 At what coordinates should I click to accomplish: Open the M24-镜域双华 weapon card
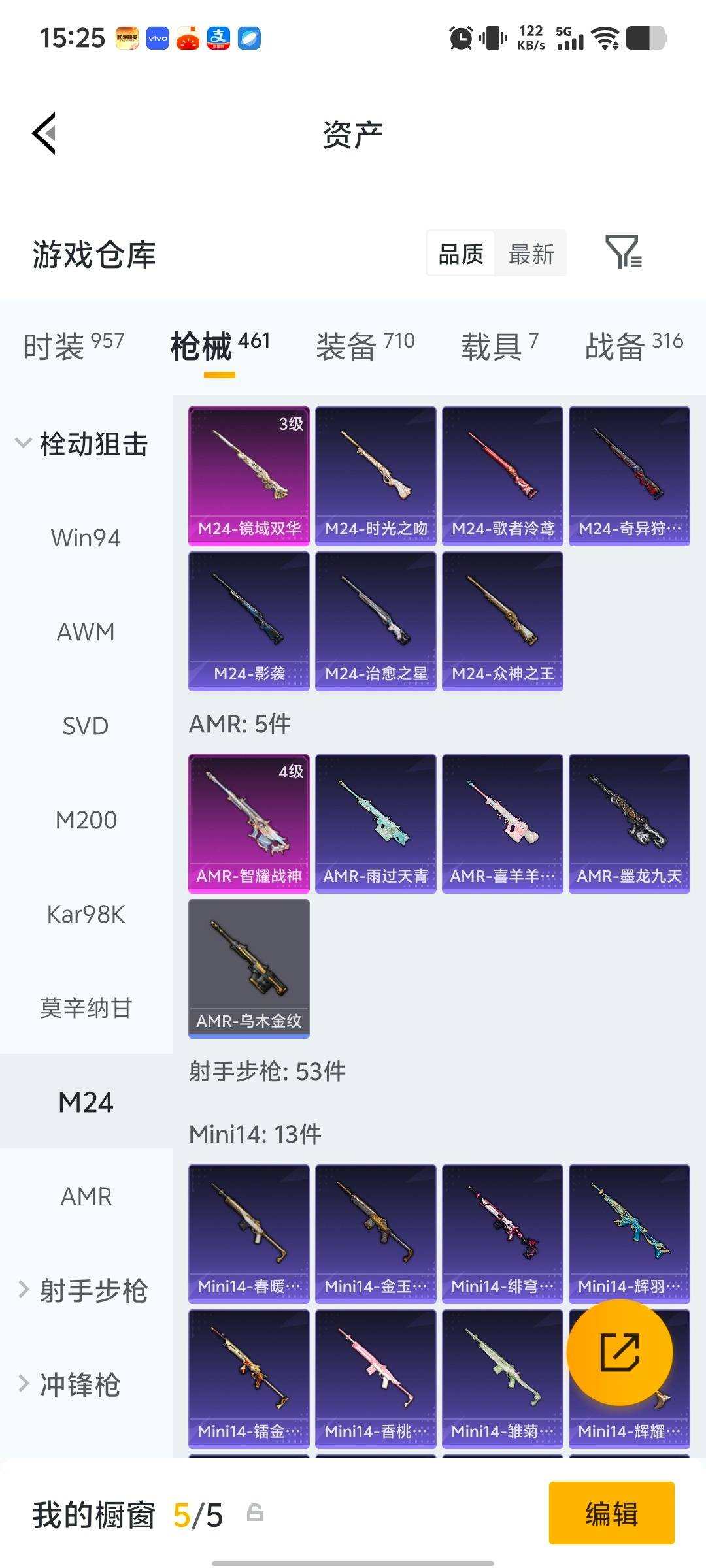click(249, 475)
